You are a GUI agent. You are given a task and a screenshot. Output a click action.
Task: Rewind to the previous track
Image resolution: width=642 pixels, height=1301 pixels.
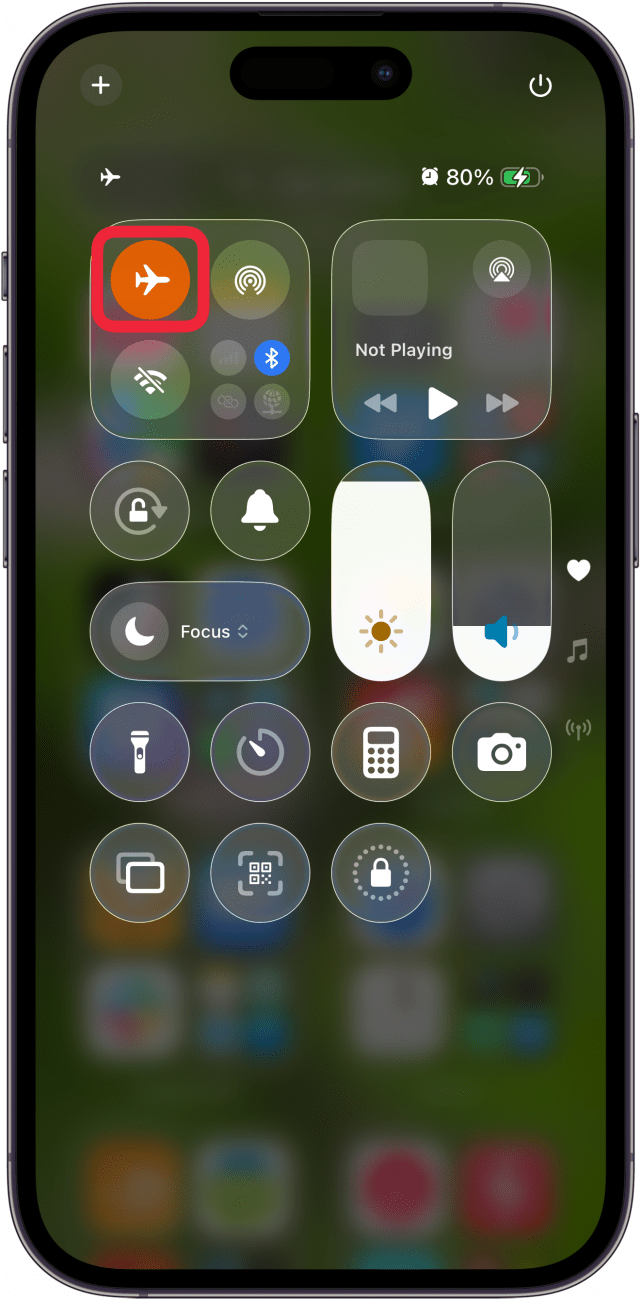tap(380, 403)
